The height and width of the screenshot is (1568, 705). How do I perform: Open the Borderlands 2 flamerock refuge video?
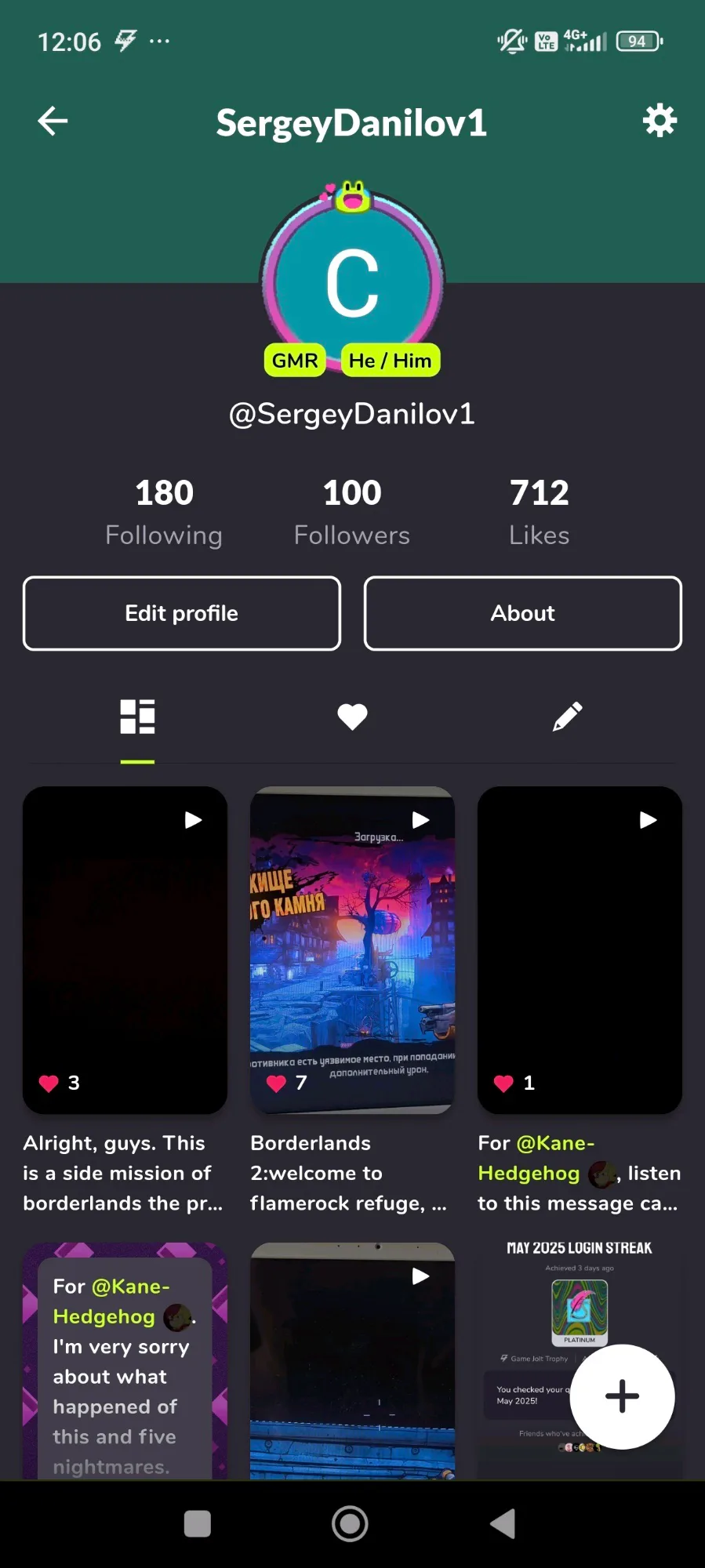point(352,950)
